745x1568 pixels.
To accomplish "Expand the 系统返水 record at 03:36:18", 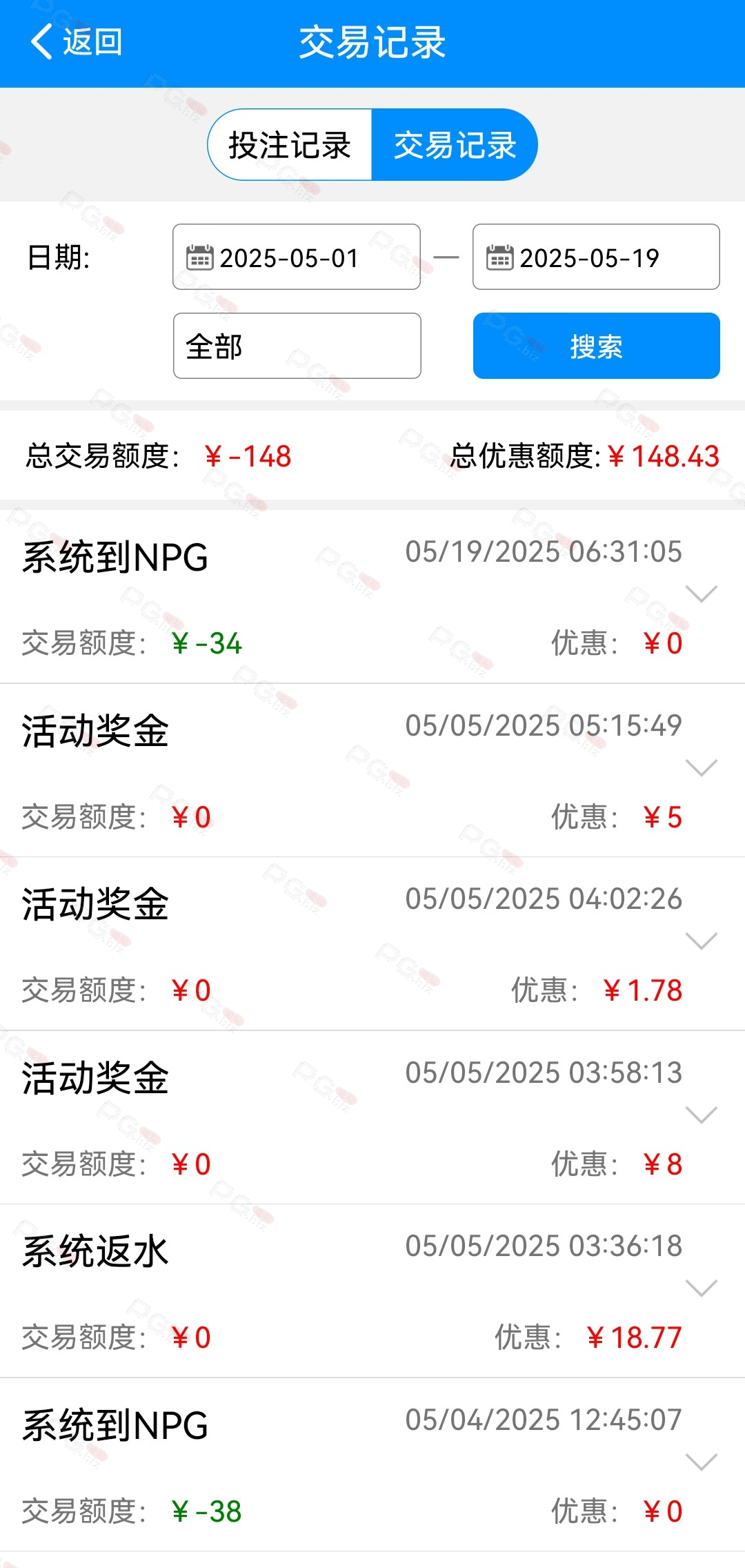I will [702, 1288].
